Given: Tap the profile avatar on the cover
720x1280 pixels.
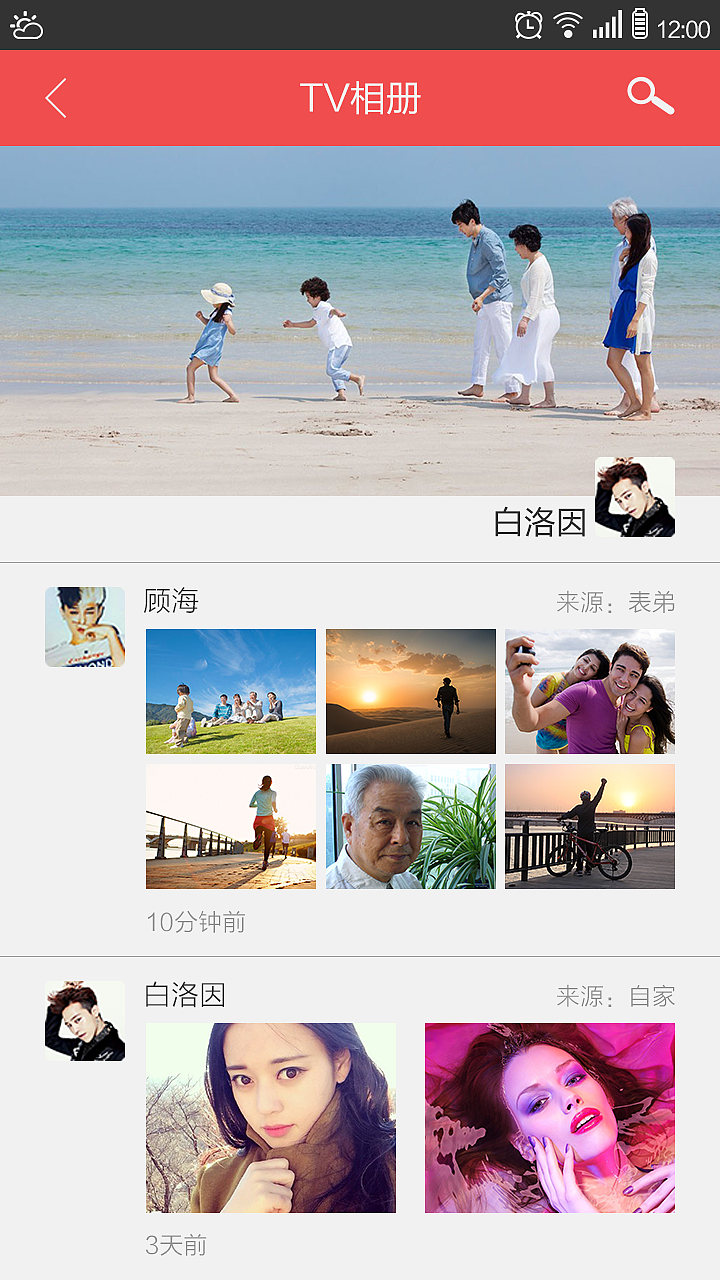Looking at the screenshot, I should click(x=634, y=497).
